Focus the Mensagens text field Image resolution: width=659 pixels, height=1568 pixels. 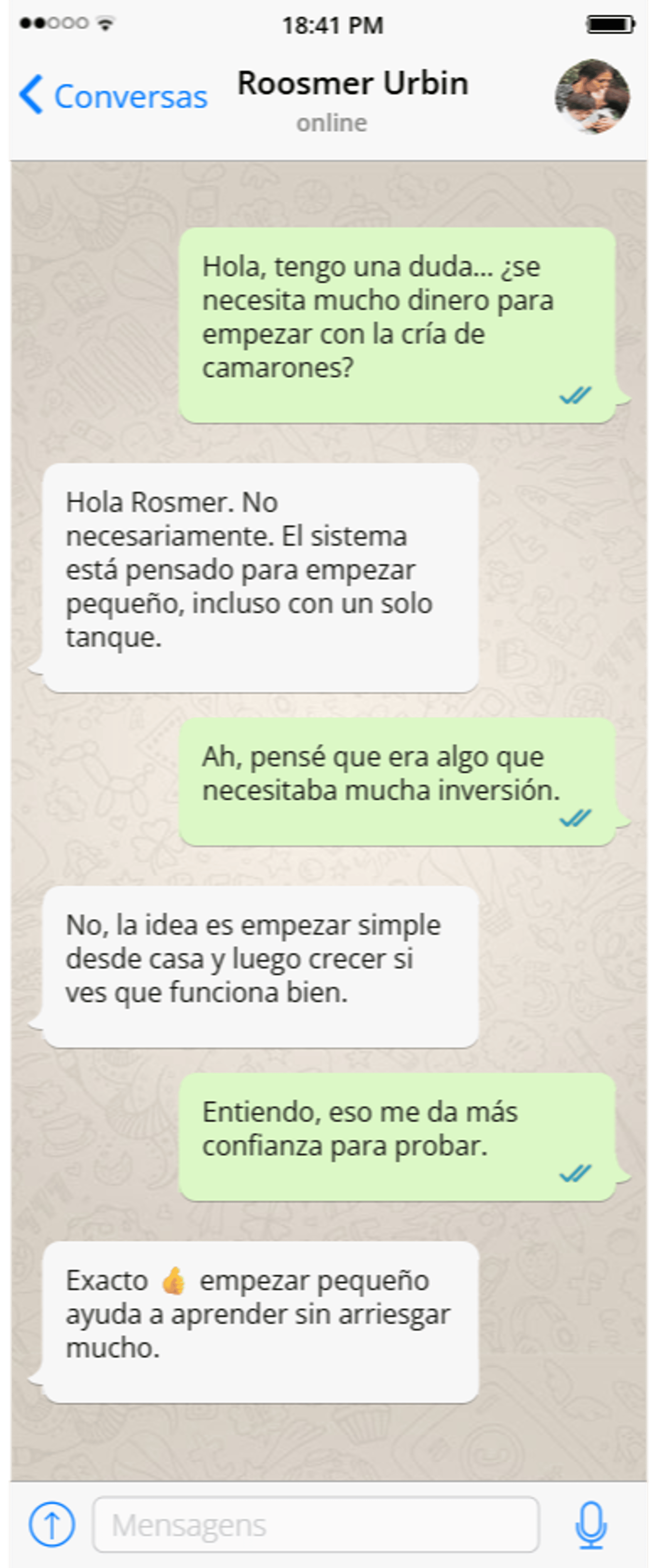315,1524
